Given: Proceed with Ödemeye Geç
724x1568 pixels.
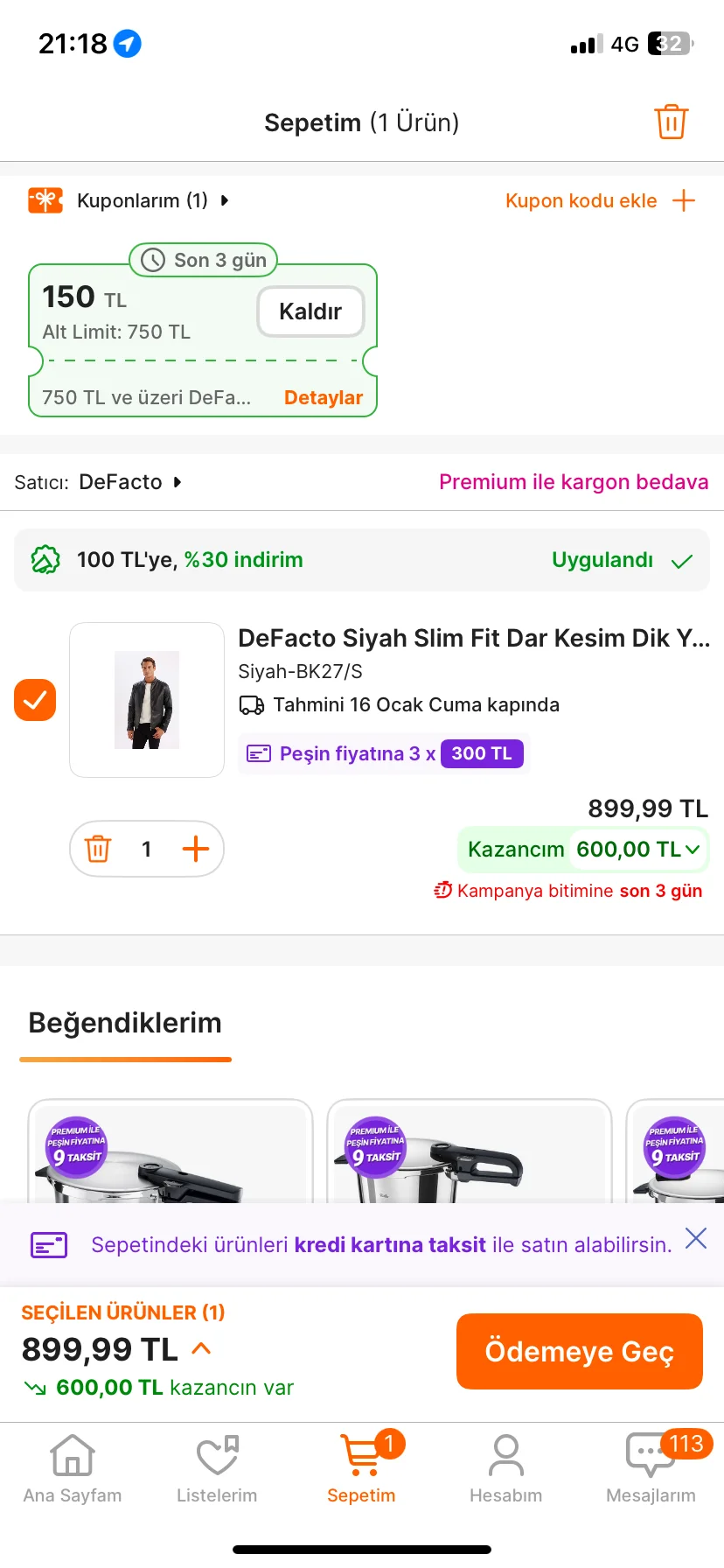Looking at the screenshot, I should click(579, 1351).
